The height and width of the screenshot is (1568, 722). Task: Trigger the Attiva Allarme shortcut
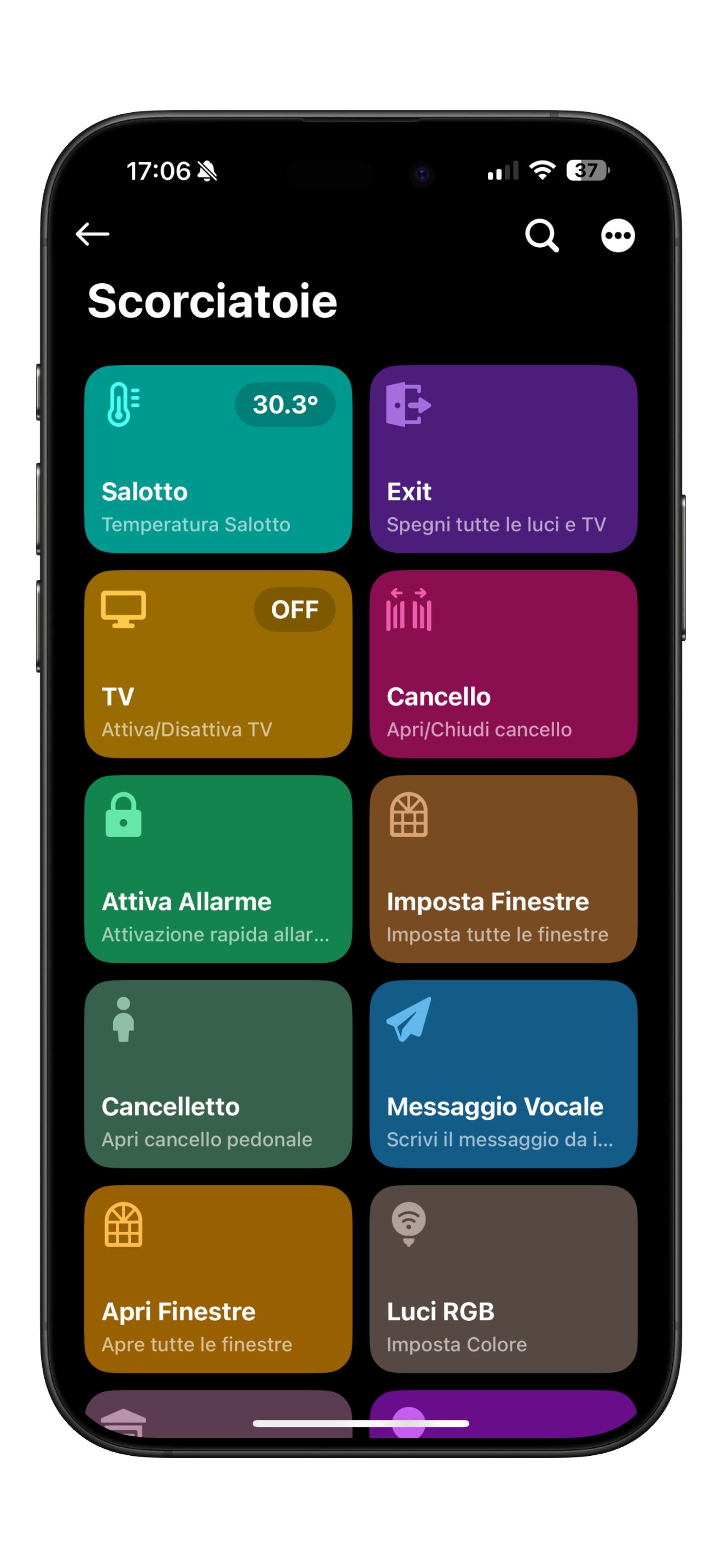coord(219,869)
